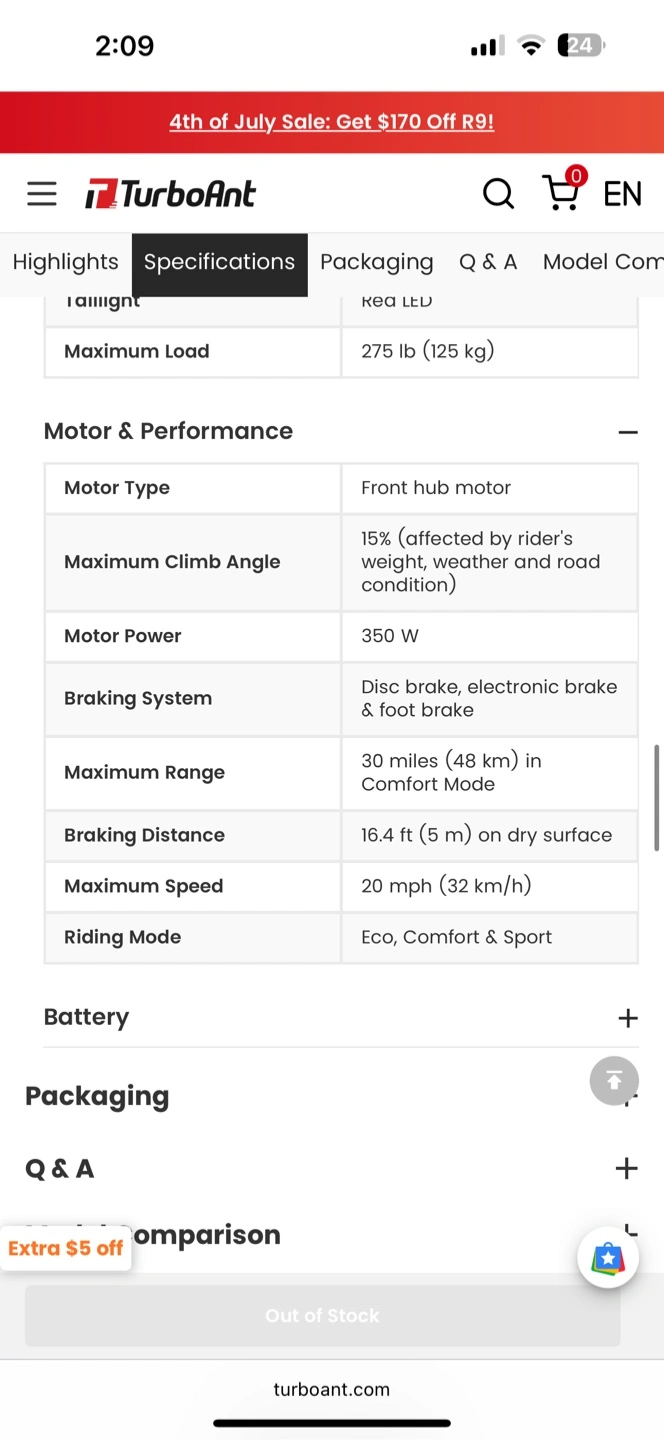Collapse the Motor & Performance section

tap(628, 432)
